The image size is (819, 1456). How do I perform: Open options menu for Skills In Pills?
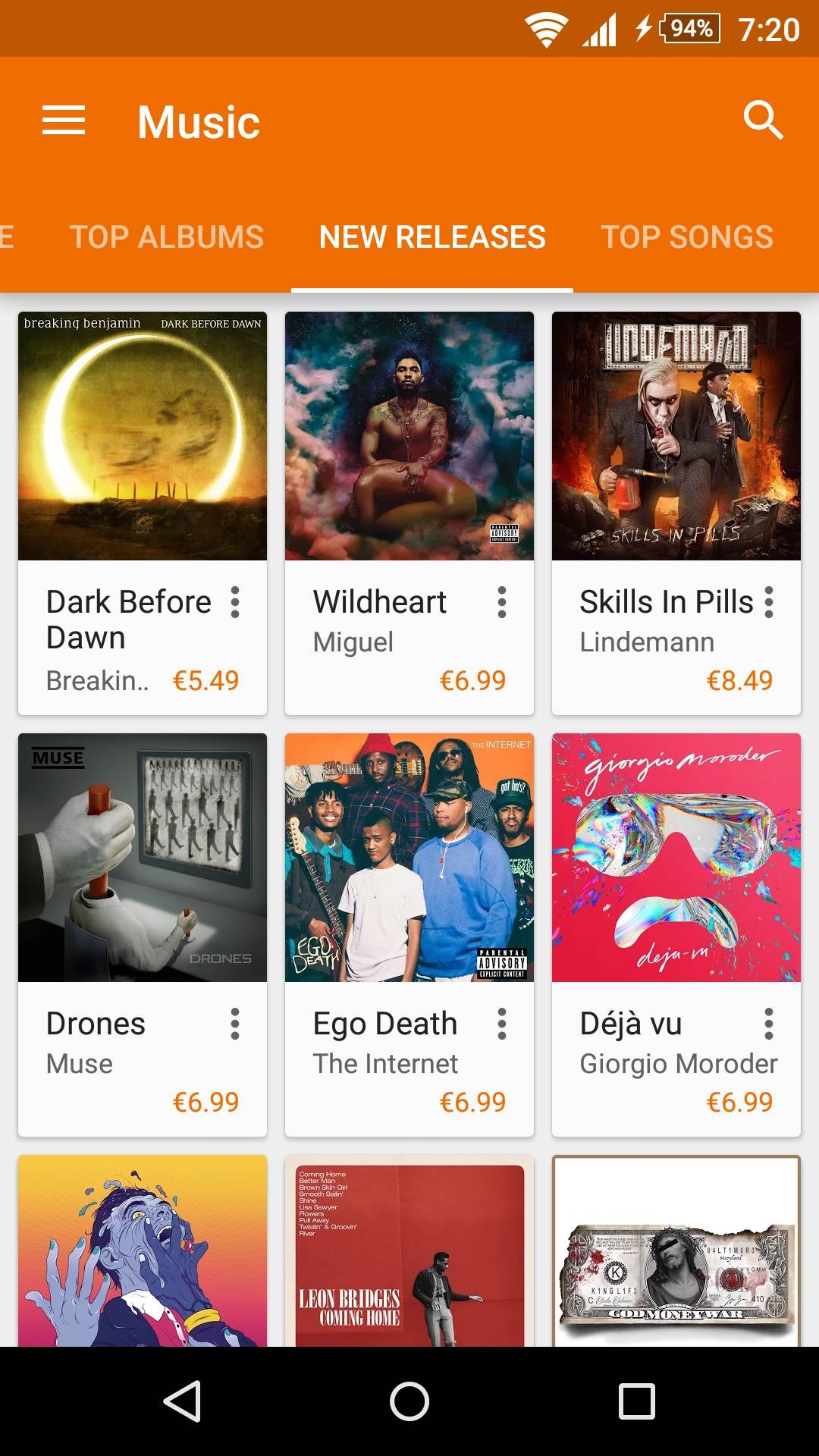769,602
